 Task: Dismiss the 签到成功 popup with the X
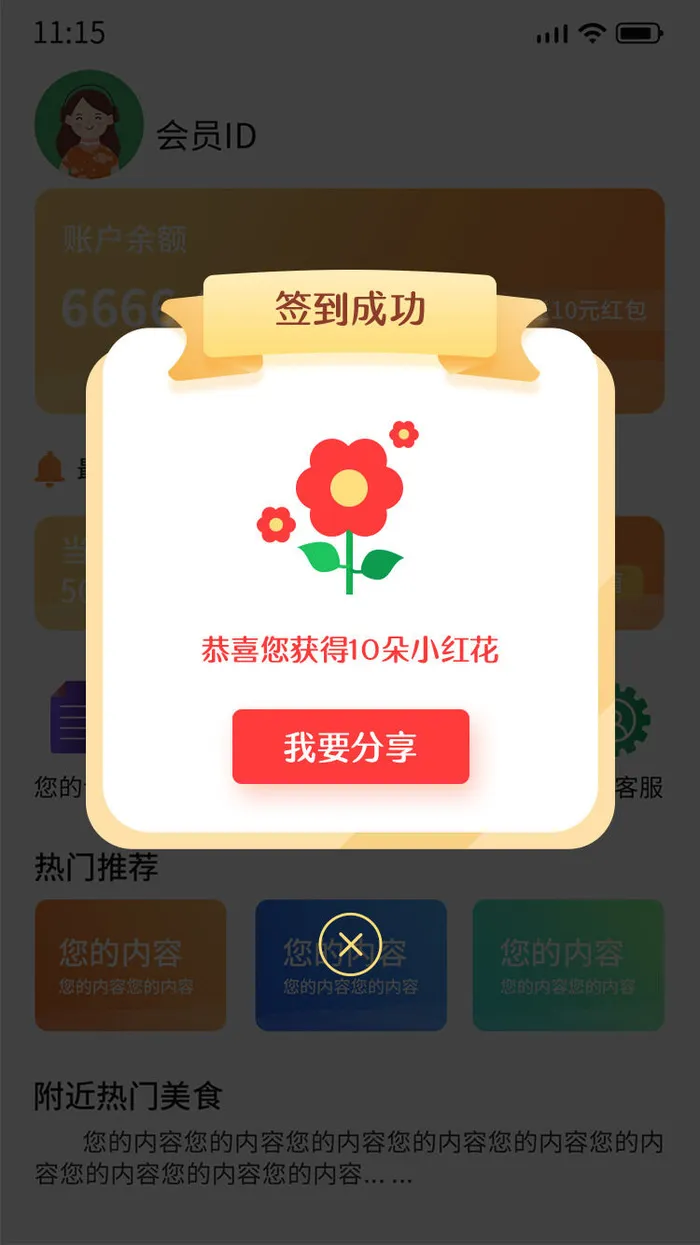coord(350,944)
